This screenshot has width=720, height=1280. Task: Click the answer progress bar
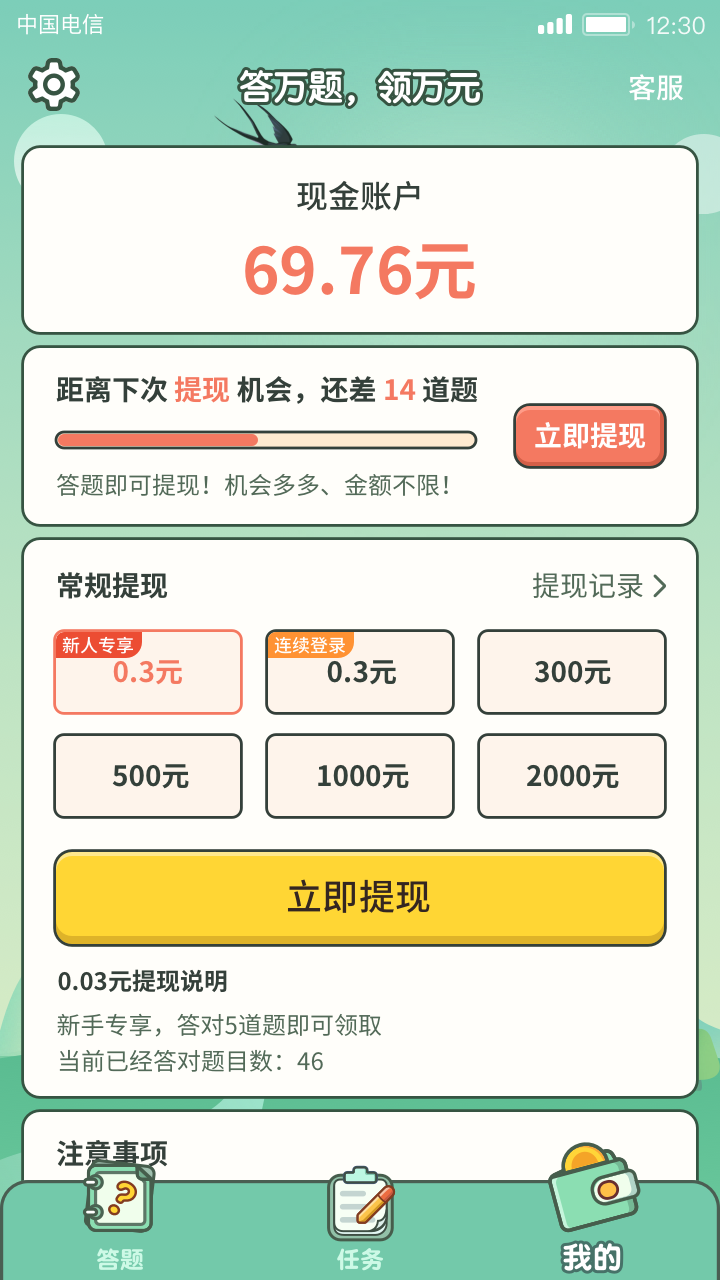pyautogui.click(x=266, y=439)
